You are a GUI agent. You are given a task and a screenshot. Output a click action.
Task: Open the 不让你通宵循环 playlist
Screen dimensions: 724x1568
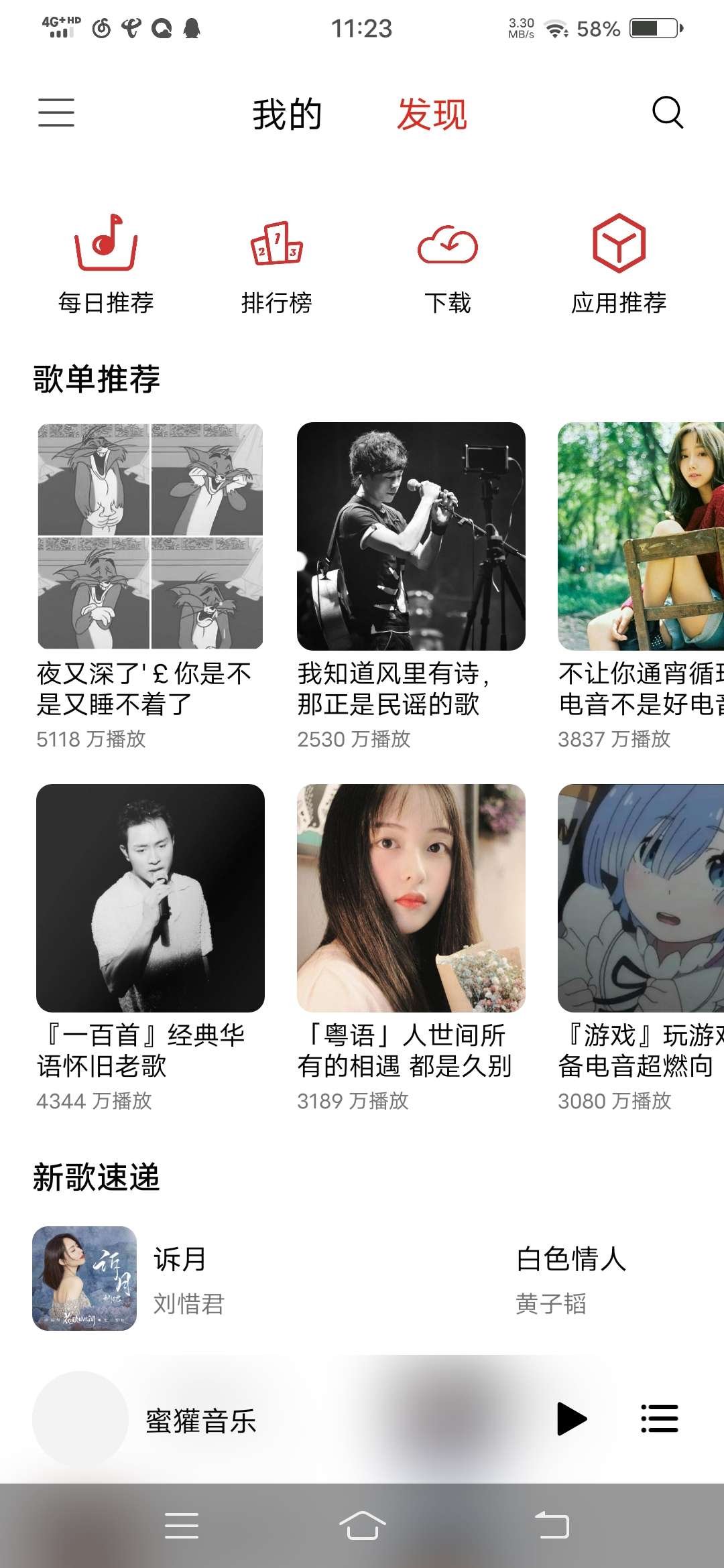(641, 536)
